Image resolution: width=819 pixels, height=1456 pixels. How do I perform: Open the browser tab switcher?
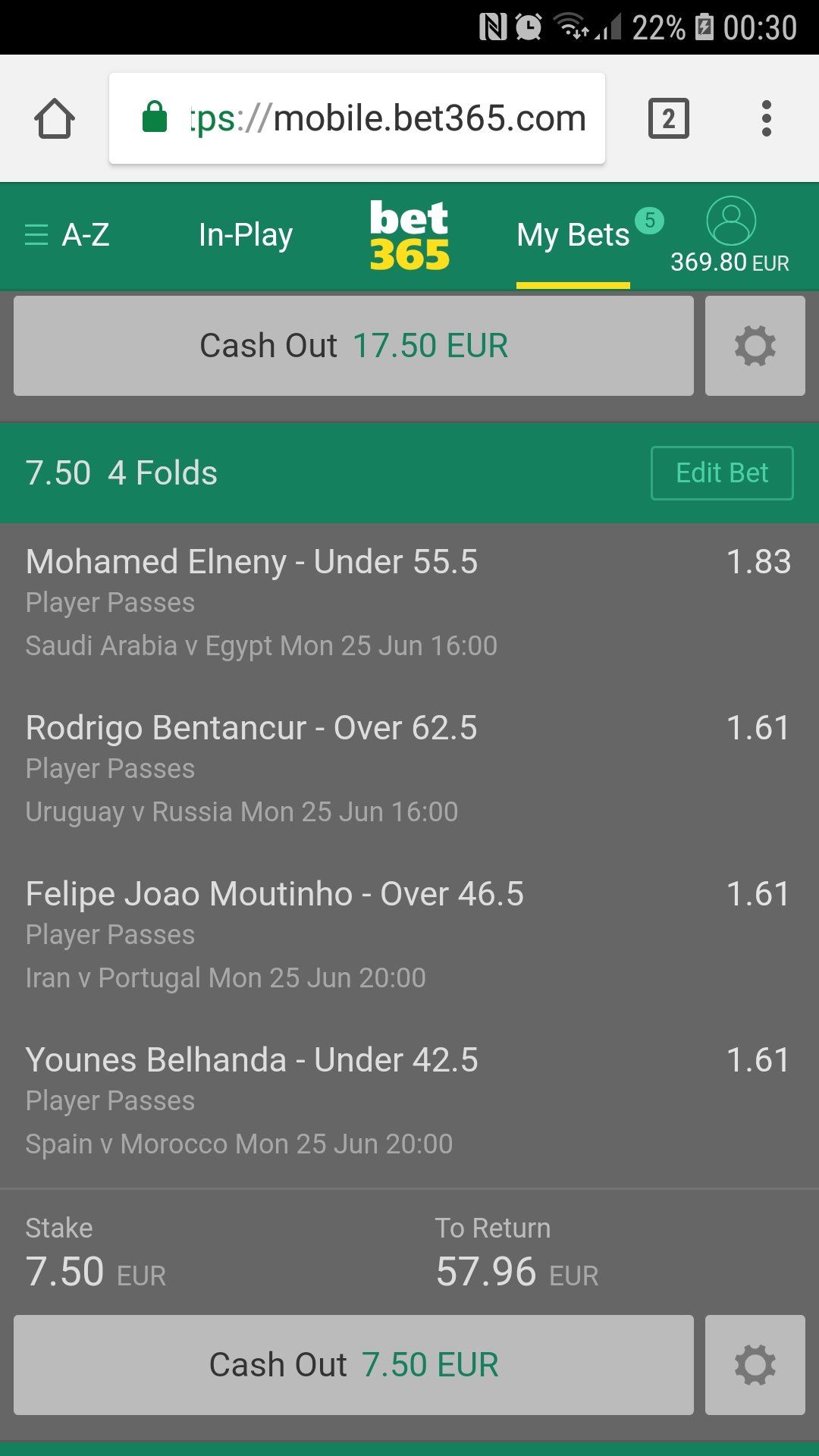coord(668,119)
